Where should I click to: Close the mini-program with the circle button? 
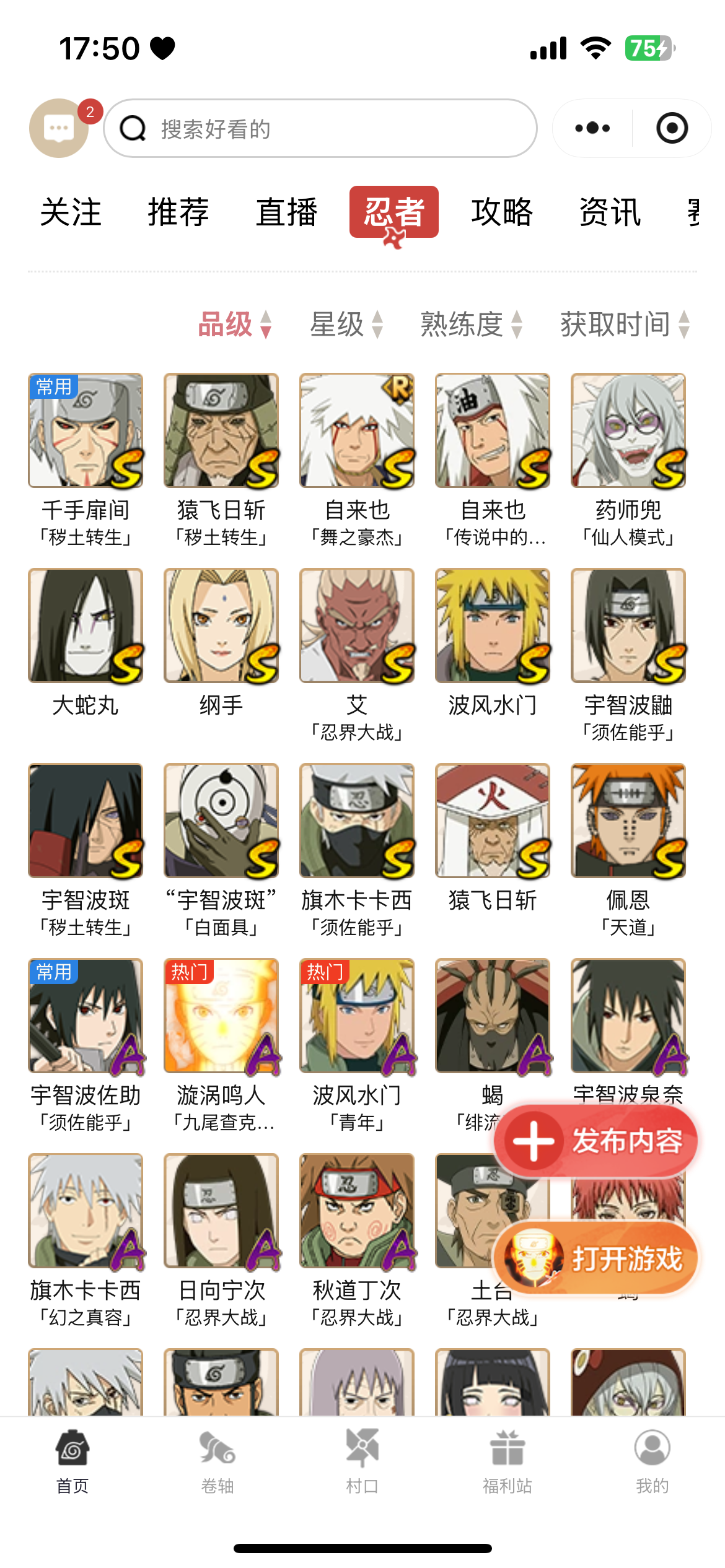tap(672, 128)
